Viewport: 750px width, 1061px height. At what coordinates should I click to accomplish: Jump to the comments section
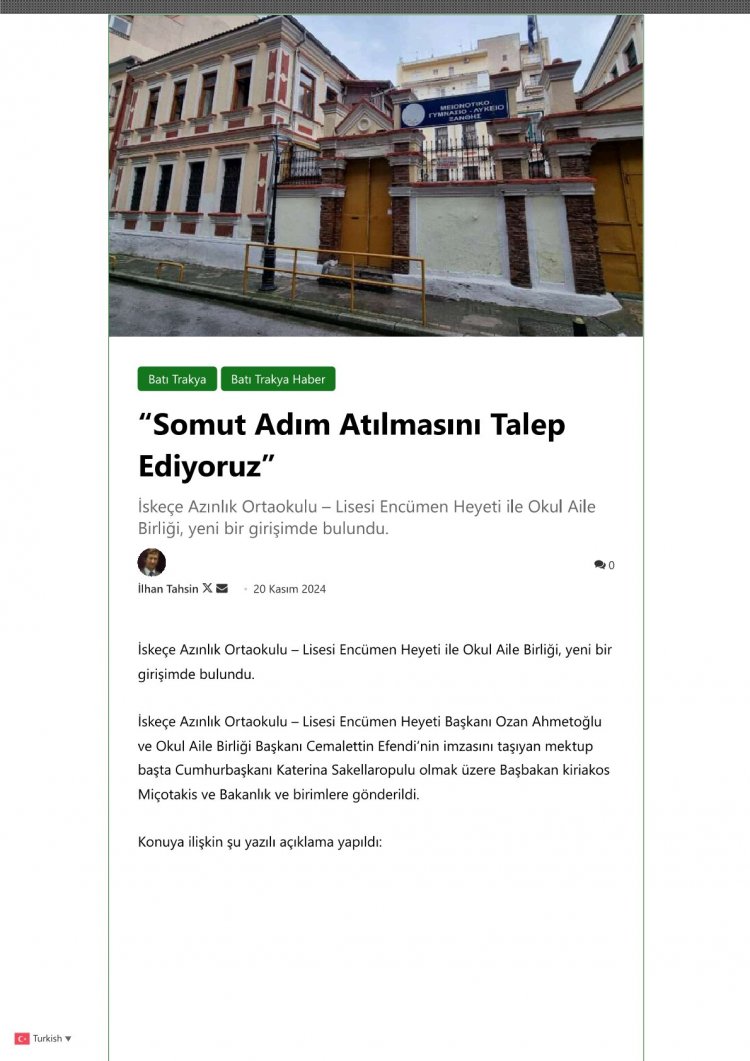[x=604, y=565]
